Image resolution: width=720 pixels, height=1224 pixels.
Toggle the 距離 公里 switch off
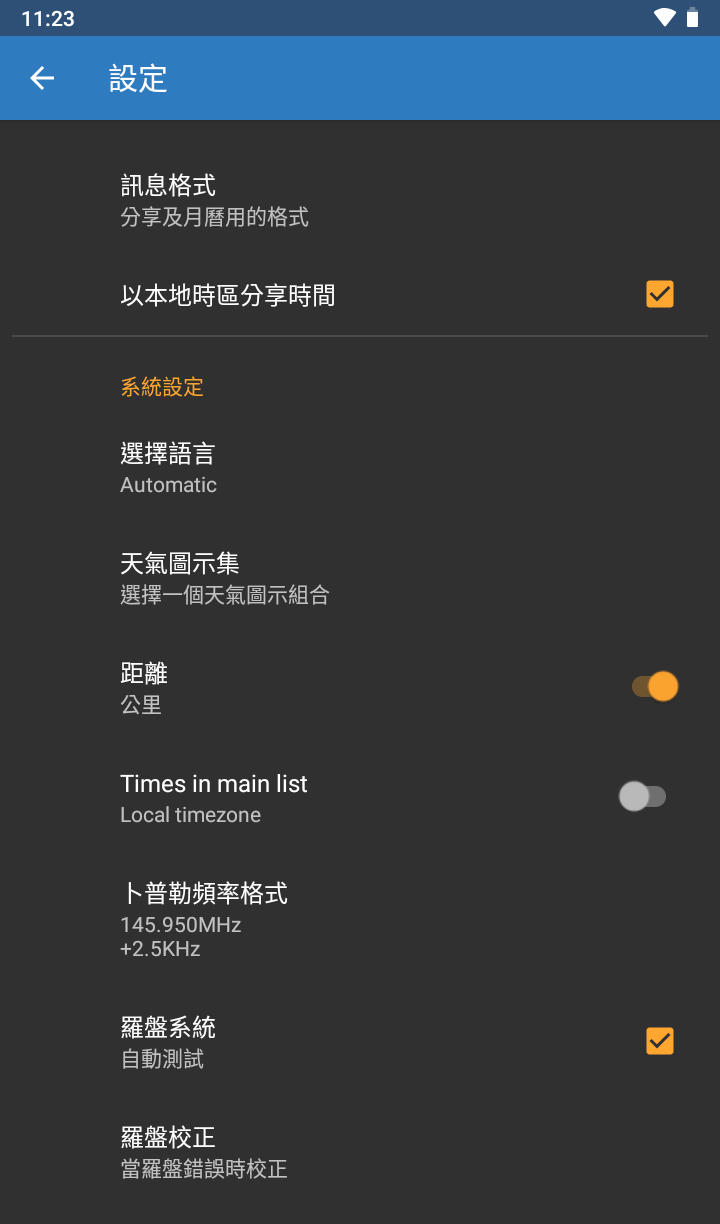(x=655, y=686)
